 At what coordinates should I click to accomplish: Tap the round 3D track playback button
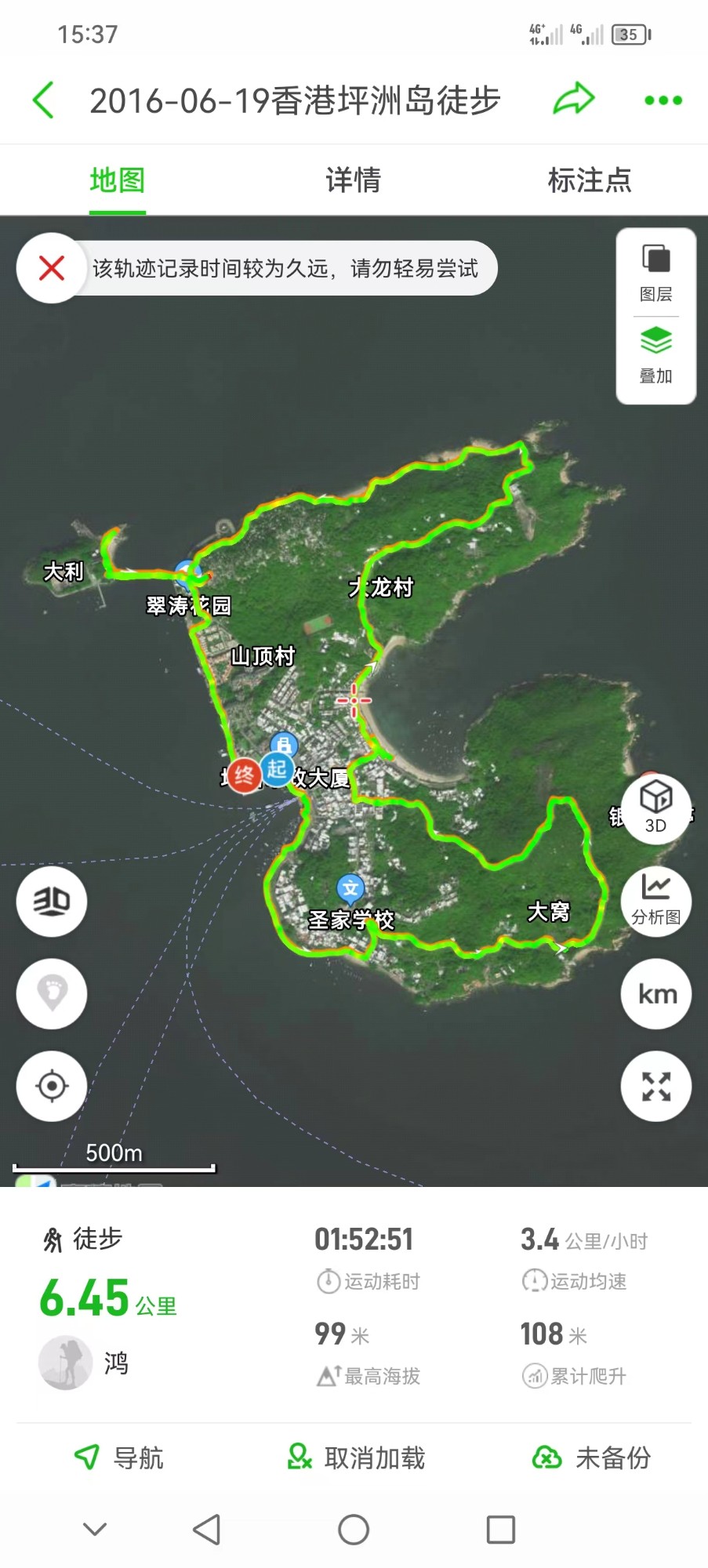pyautogui.click(x=52, y=901)
